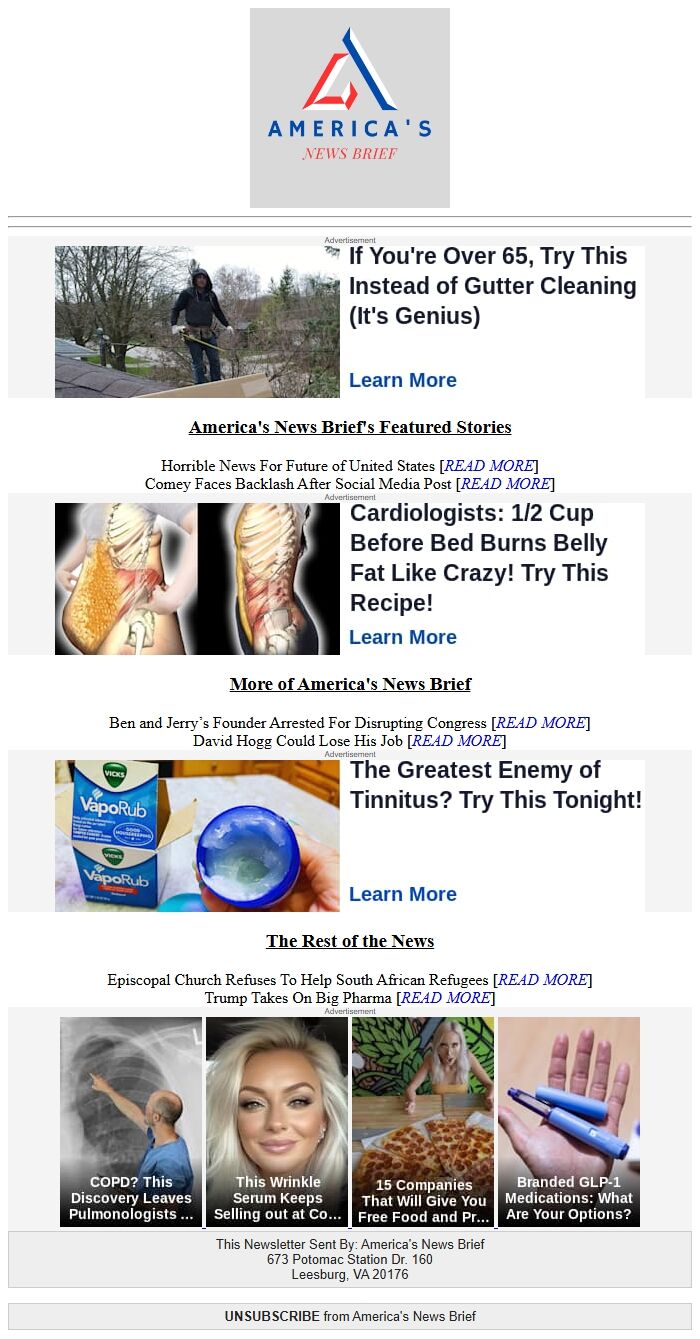Viewport: 700px width, 1339px height.
Task: Open READ MORE for Episcopal Church story
Action: tap(543, 980)
